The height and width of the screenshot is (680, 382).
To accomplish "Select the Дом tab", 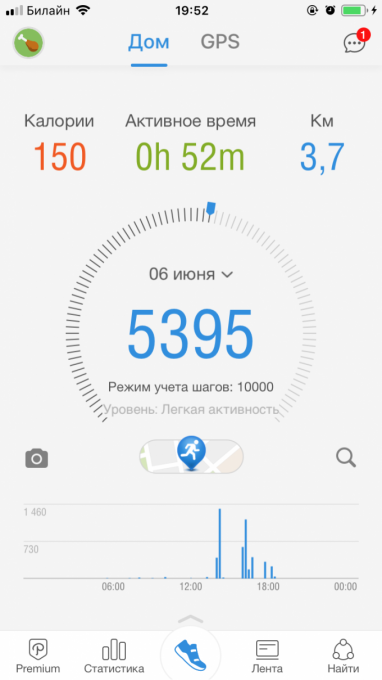I will point(149,42).
